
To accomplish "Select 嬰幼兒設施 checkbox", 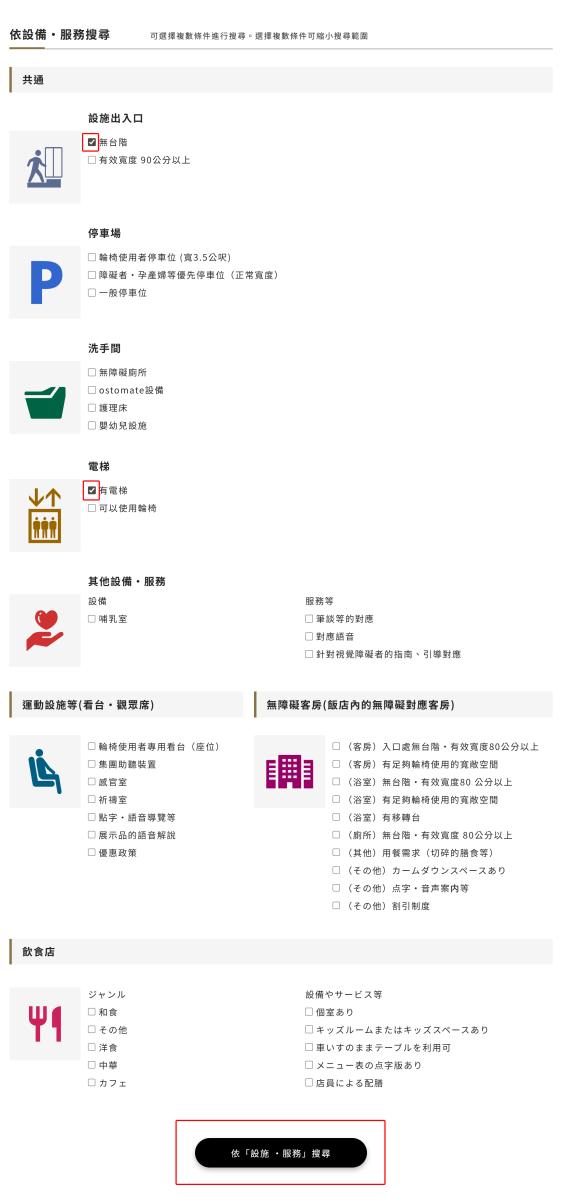I will click(x=92, y=425).
